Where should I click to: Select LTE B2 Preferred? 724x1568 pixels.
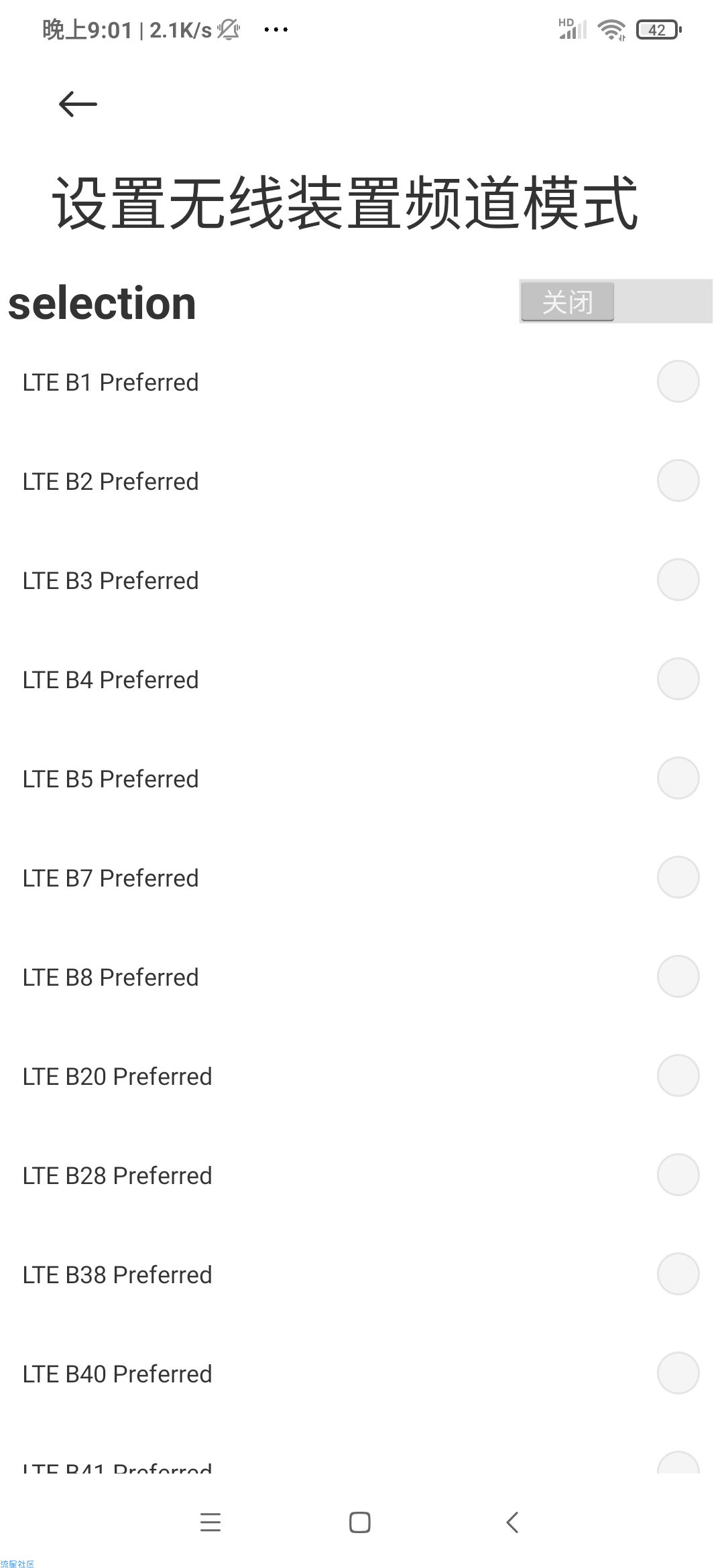[362, 481]
